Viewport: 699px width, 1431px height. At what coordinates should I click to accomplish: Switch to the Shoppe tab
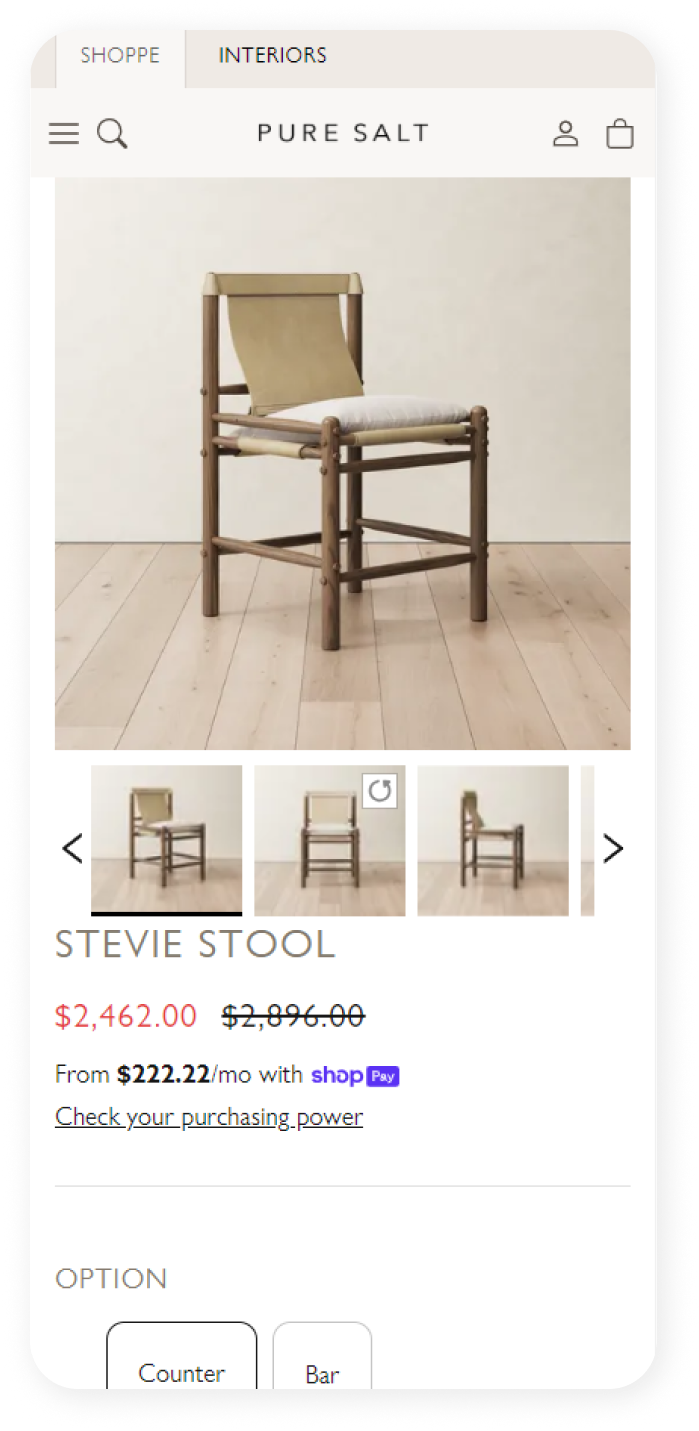point(120,55)
